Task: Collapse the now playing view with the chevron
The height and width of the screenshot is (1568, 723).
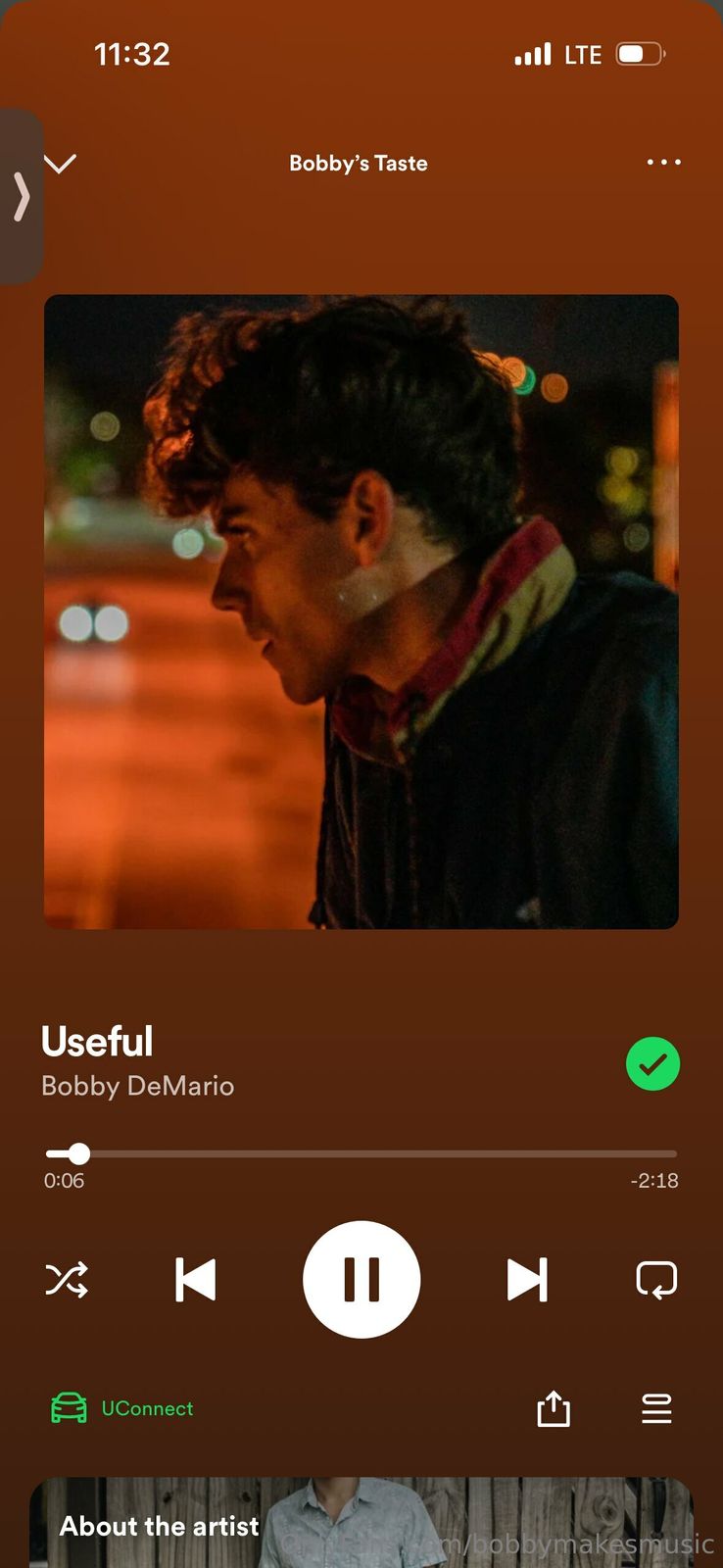Action: pos(60,164)
